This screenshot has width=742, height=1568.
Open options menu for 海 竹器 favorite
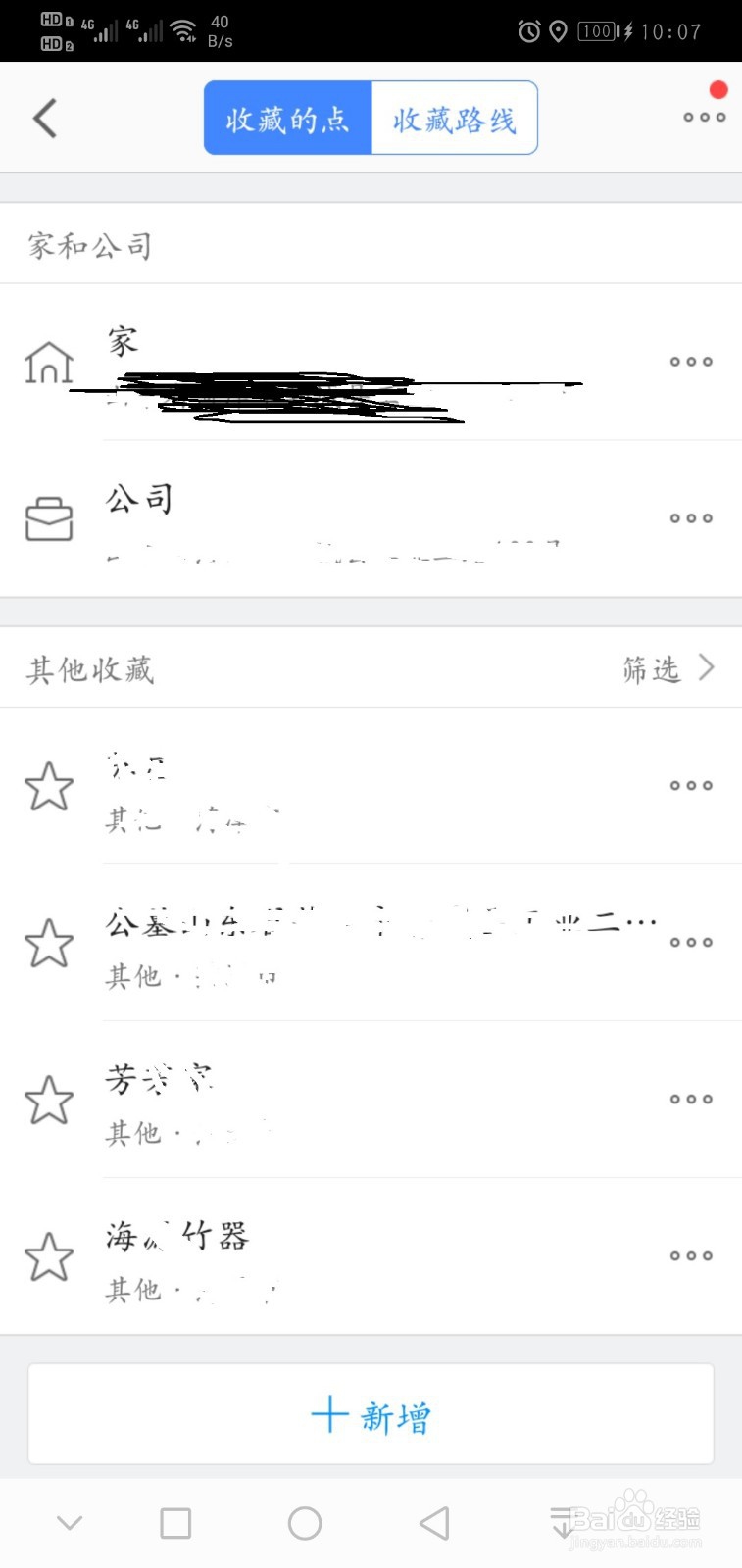point(691,1255)
